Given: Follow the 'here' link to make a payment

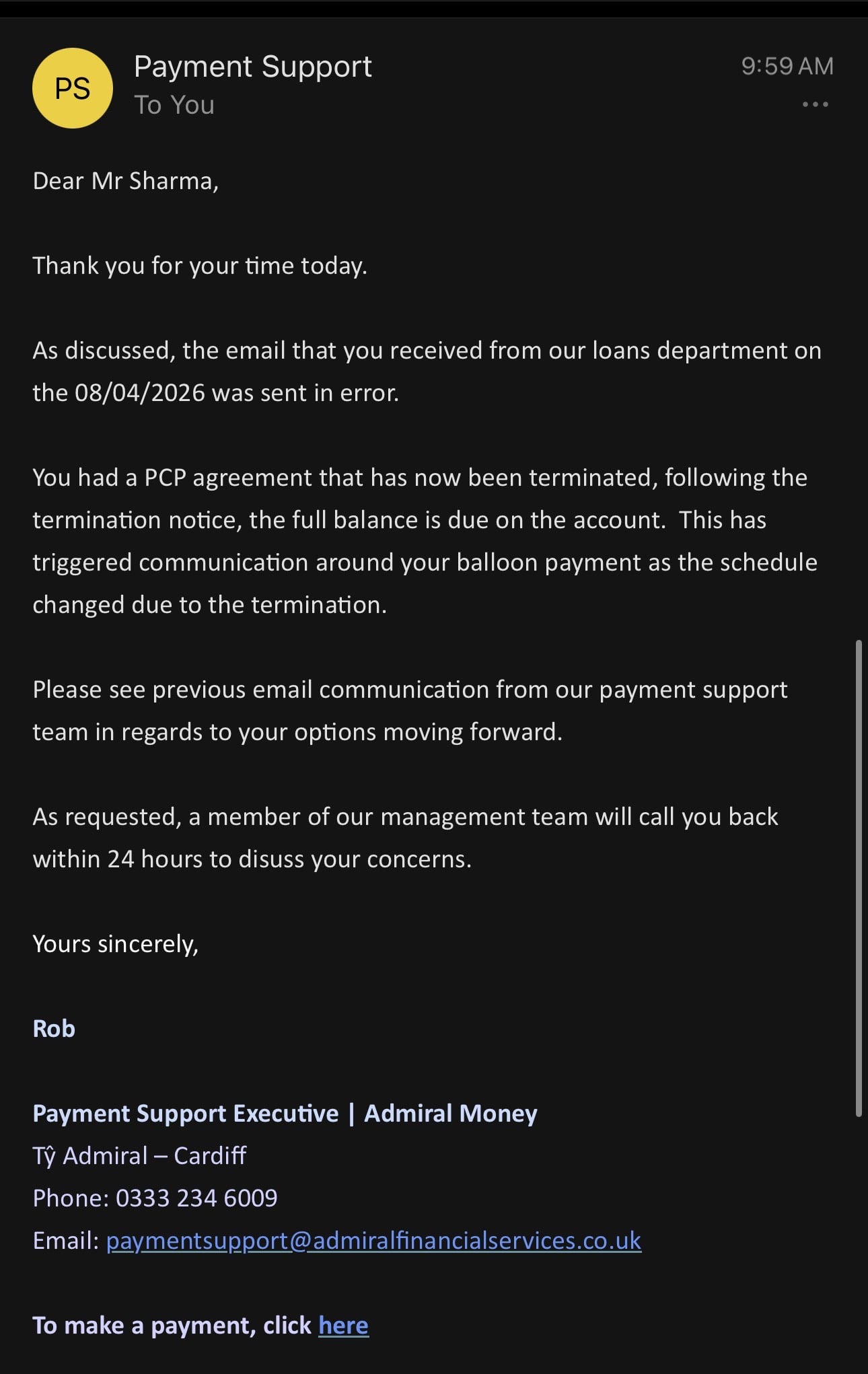Looking at the screenshot, I should (x=343, y=1325).
